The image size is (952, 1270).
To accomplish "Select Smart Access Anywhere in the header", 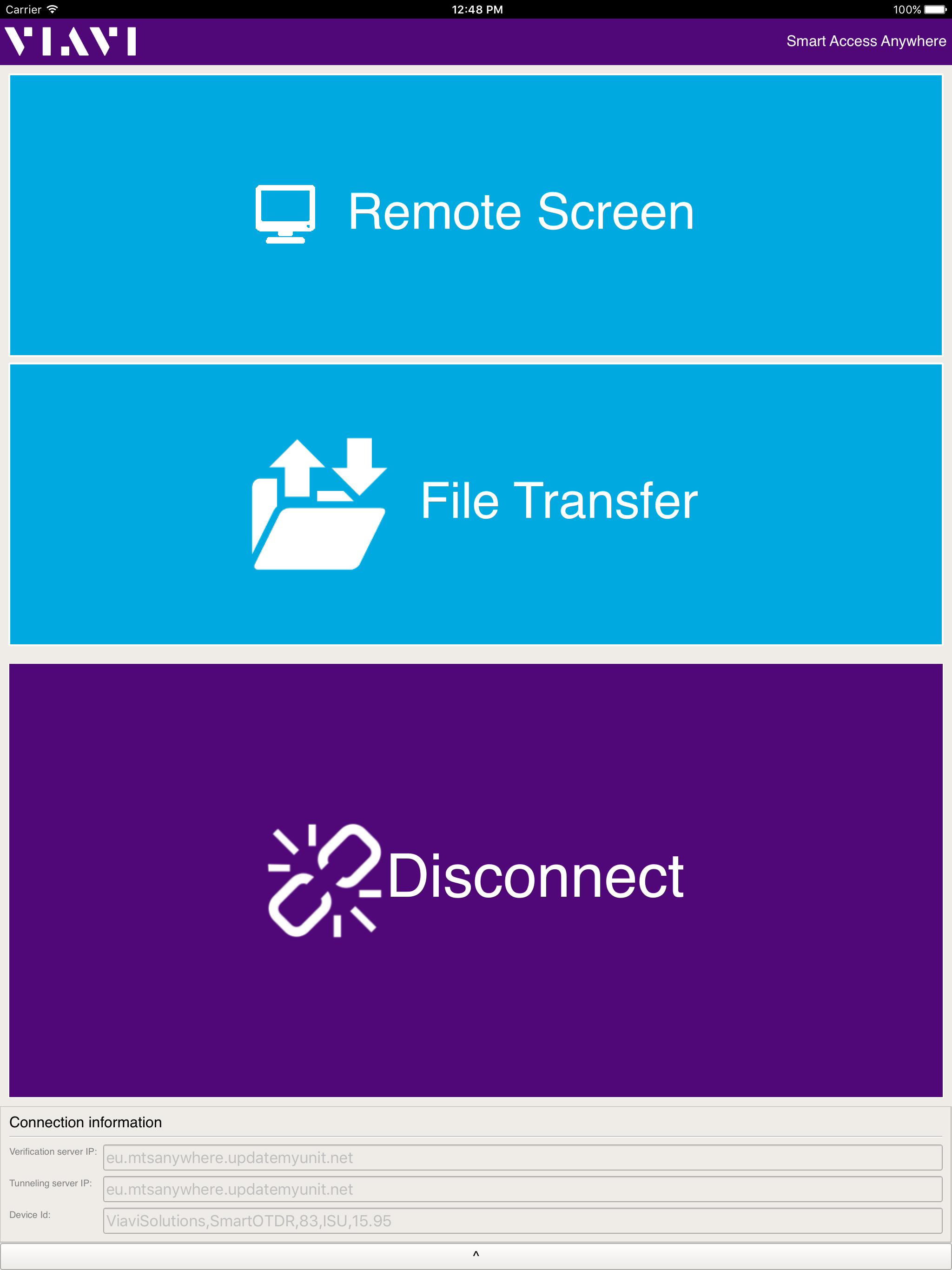I will pos(866,41).
